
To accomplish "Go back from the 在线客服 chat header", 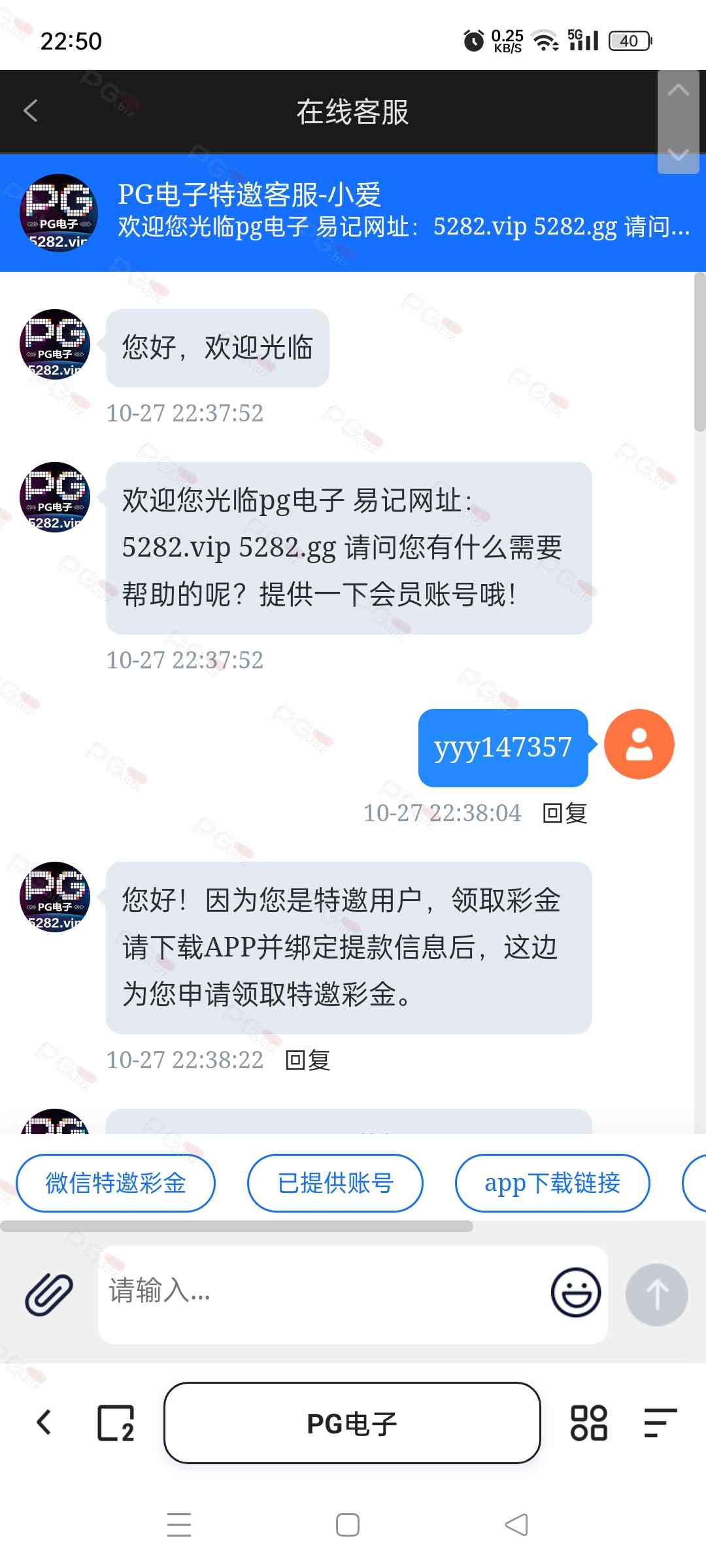I will click(31, 110).
